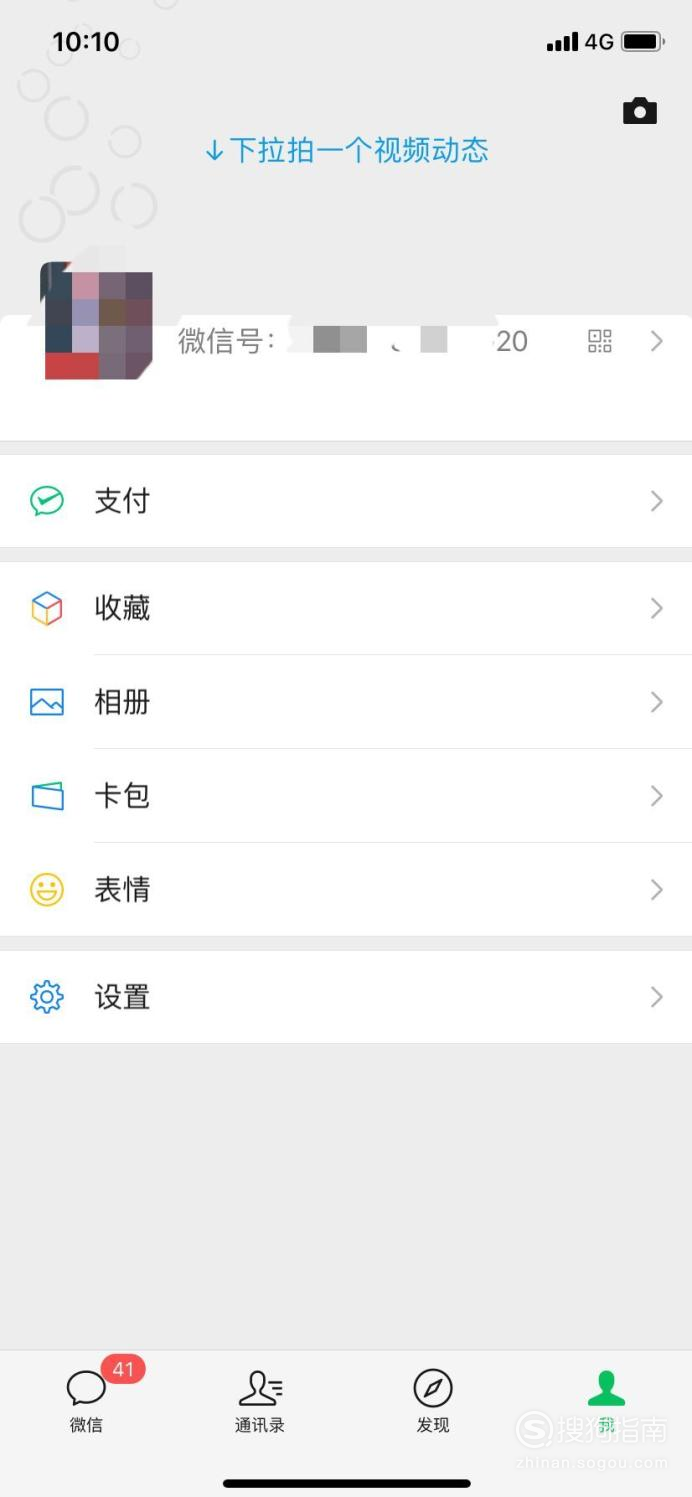The width and height of the screenshot is (692, 1497).
Task: Switch to the 微信 chats tab
Action: [87, 1399]
